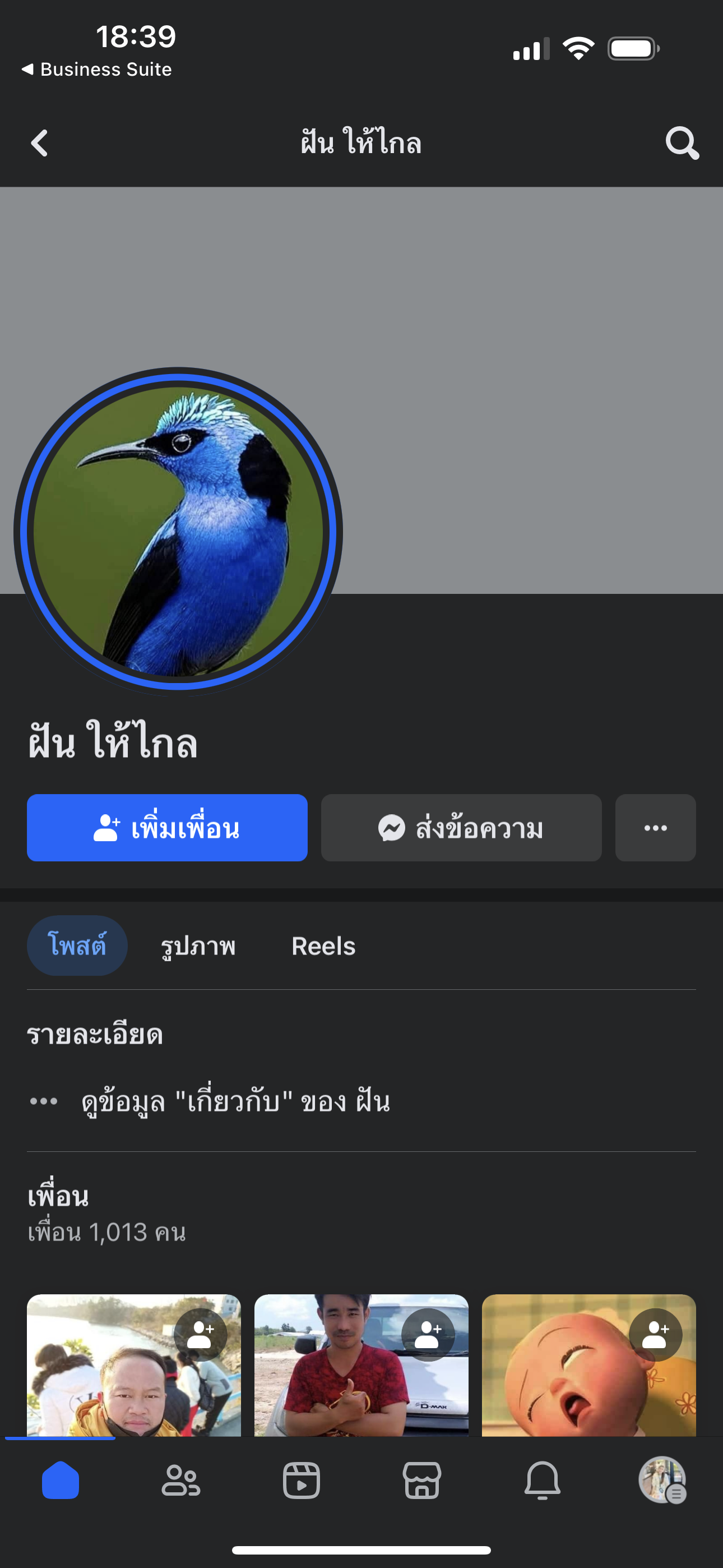Image resolution: width=723 pixels, height=1568 pixels.
Task: Go back with the top-left arrow
Action: (x=40, y=143)
